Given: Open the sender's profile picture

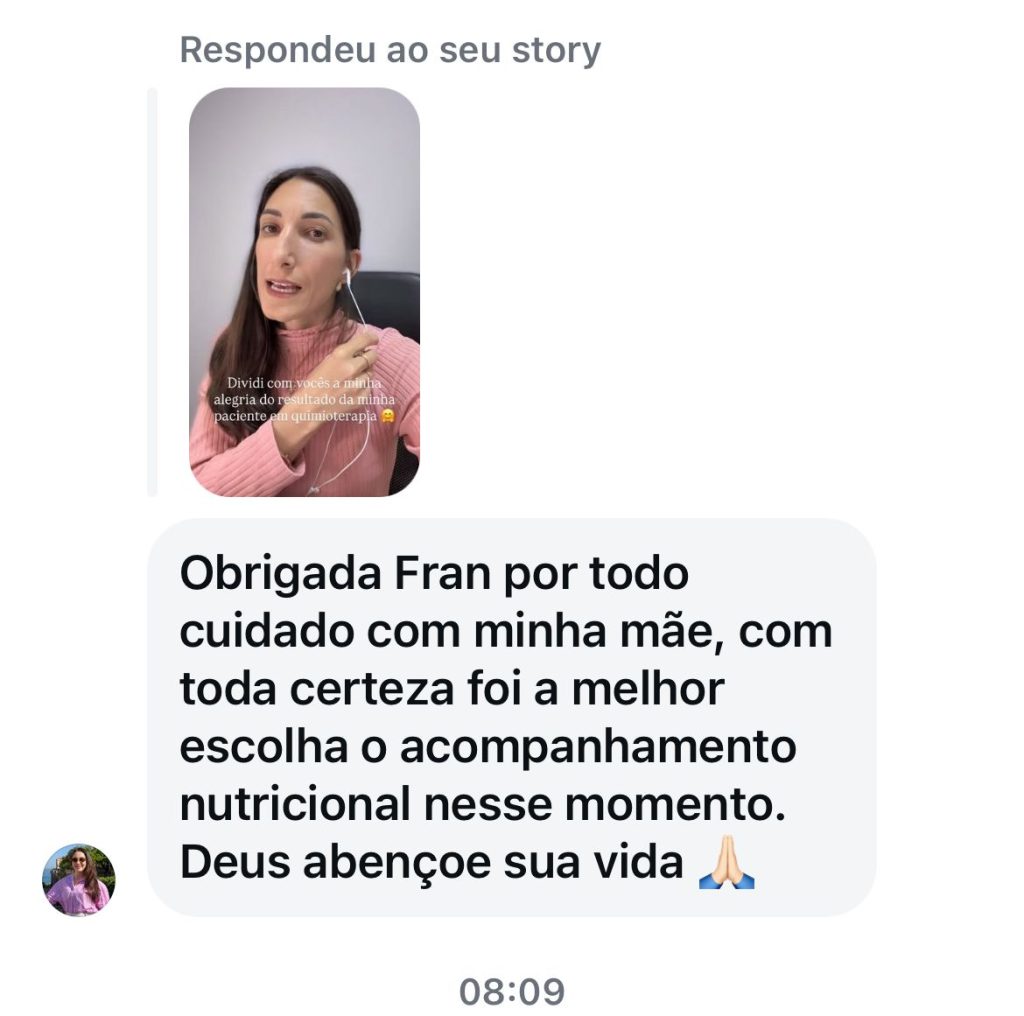Looking at the screenshot, I should (79, 880).
